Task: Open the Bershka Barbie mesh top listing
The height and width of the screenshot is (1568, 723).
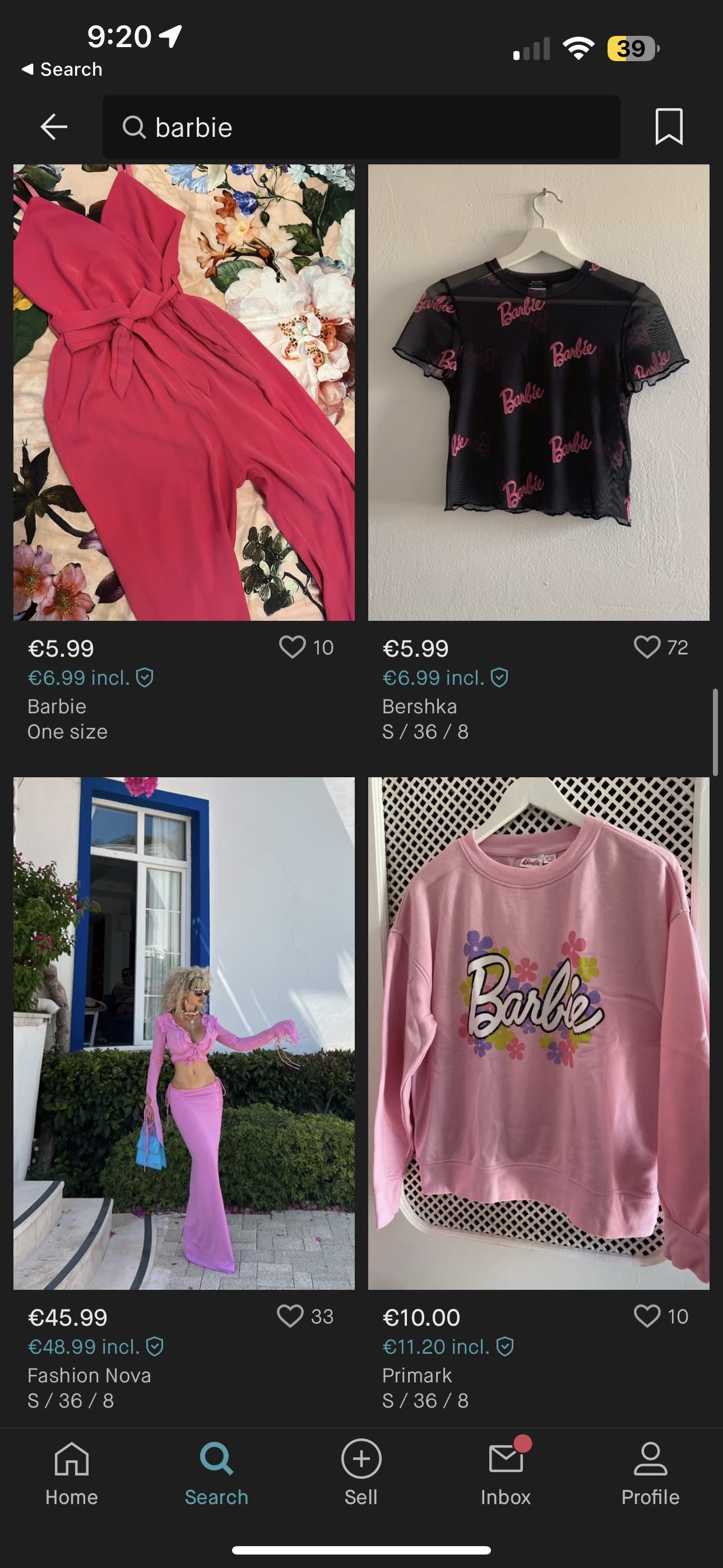Action: pos(539,393)
